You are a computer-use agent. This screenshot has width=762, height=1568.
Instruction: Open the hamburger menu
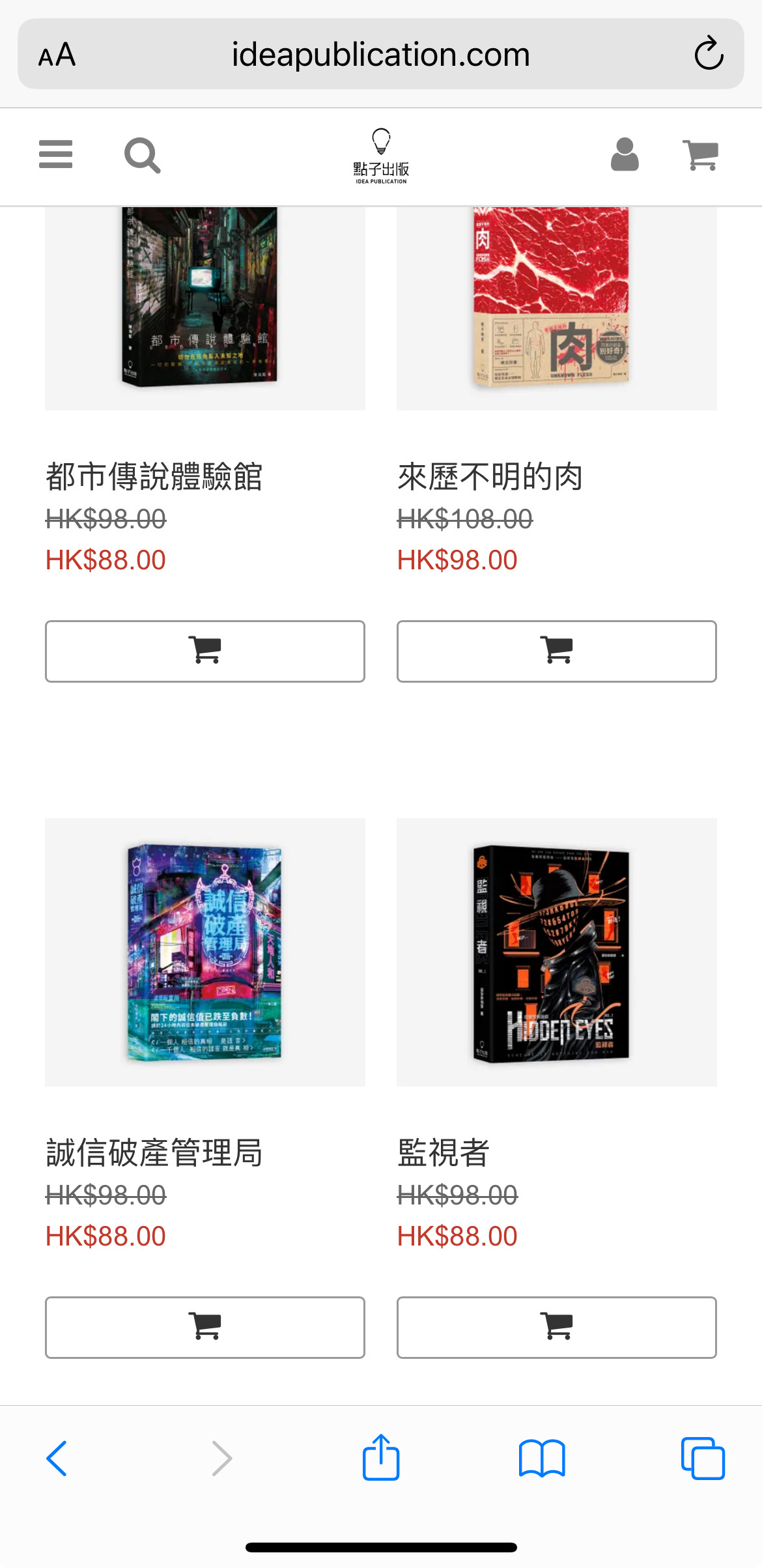coord(55,154)
